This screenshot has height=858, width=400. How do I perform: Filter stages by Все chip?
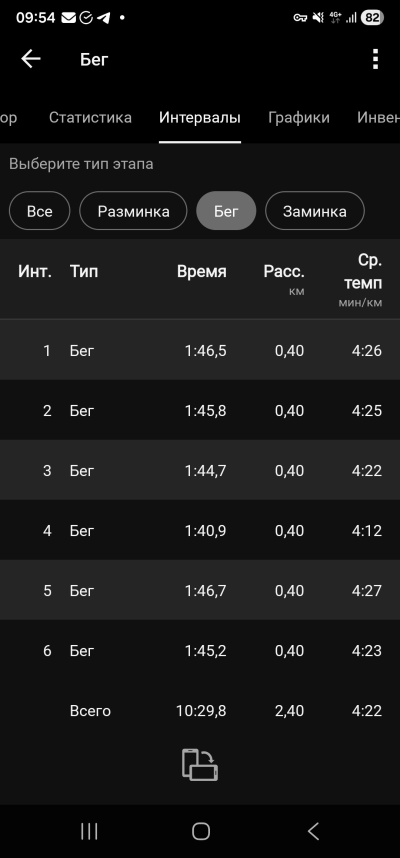coord(39,211)
